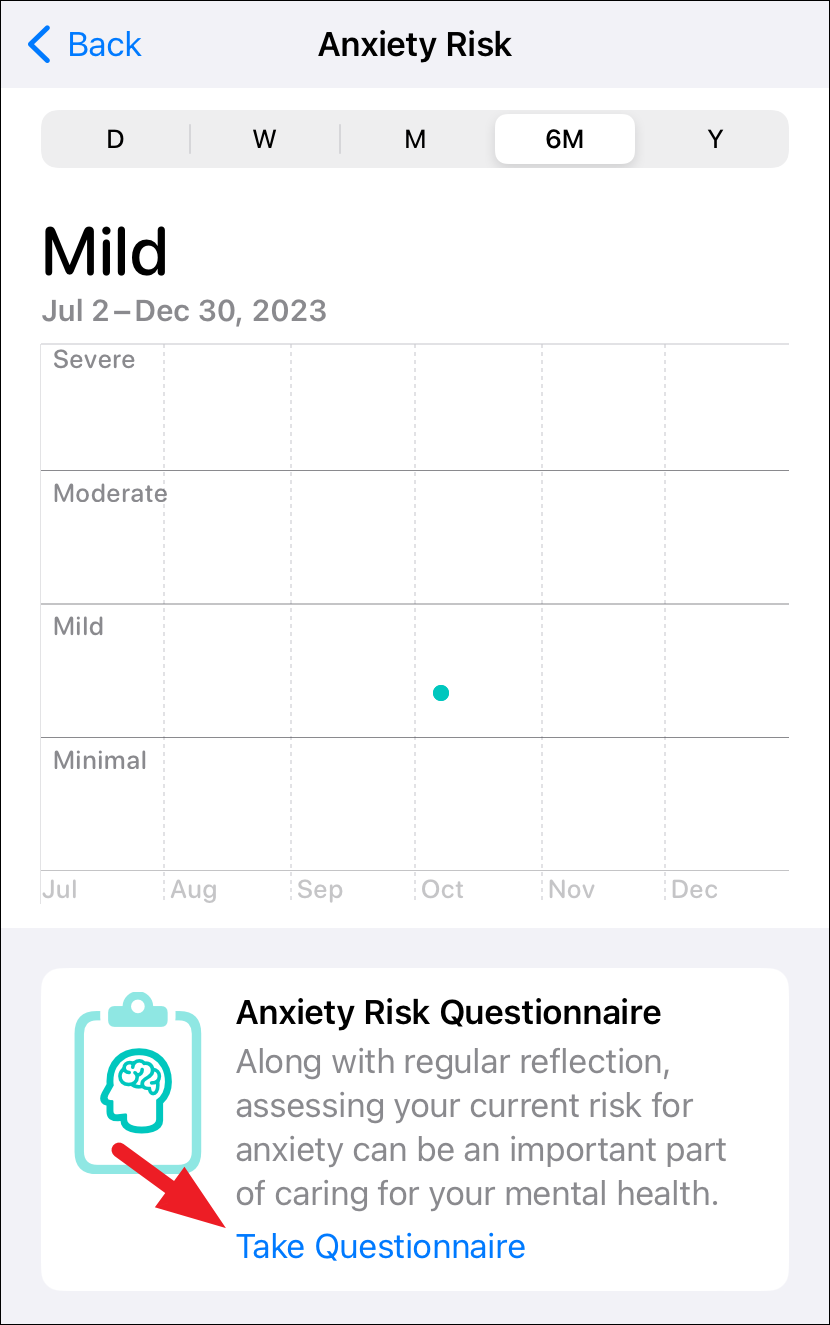Screen dimensions: 830x1325
Task: Switch to the D day view
Action: (115, 139)
